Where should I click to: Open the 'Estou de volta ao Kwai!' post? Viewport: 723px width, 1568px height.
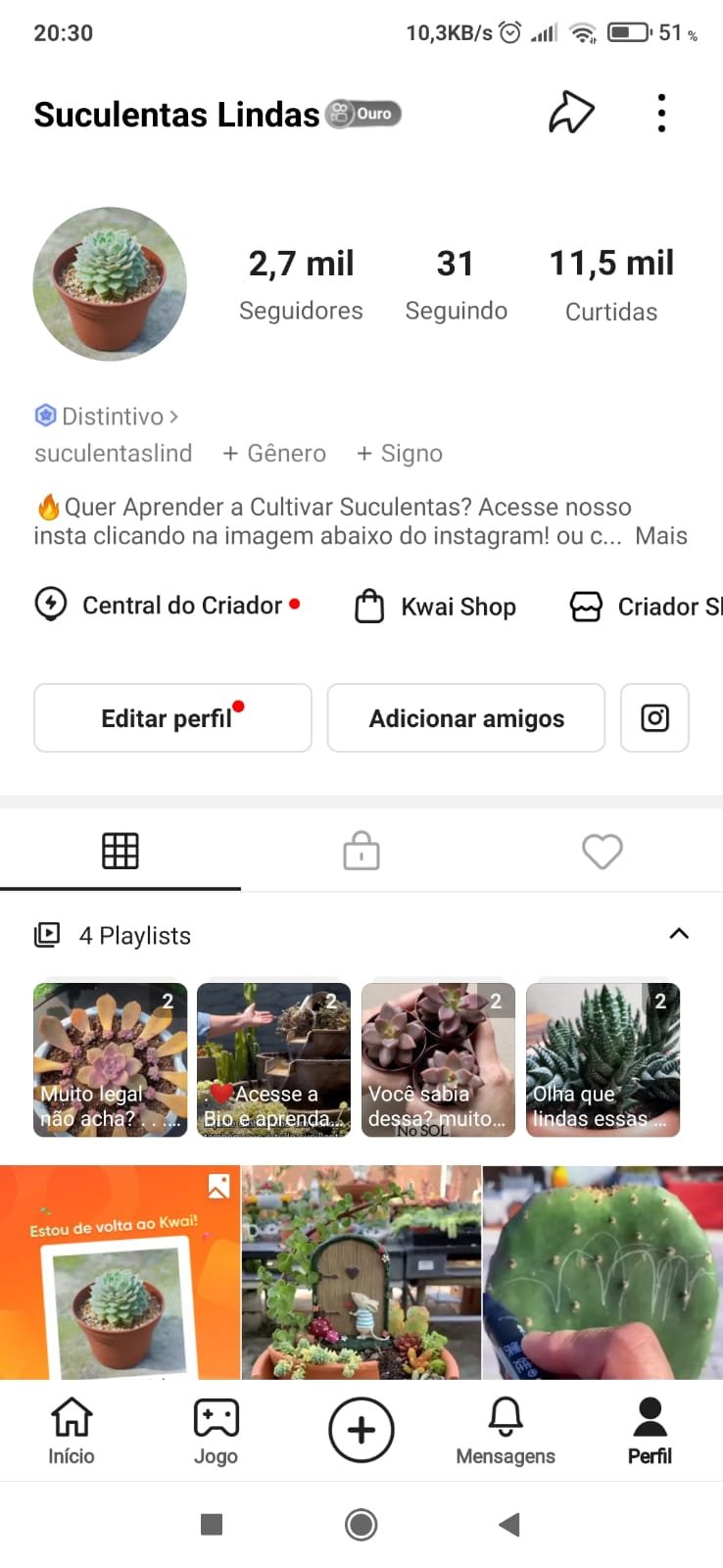click(120, 1272)
